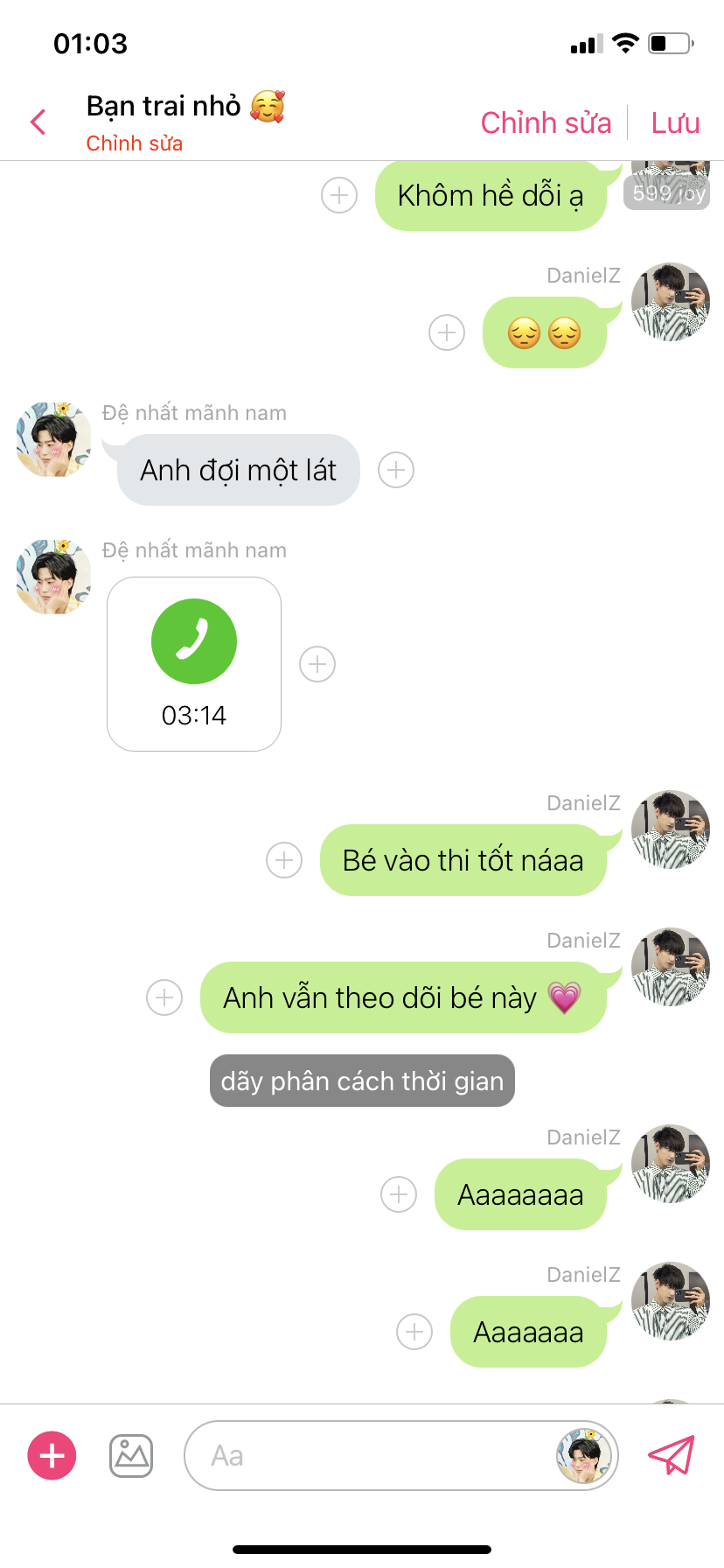Send the message with paper plane
Screen dimensions: 724x1568
[671, 1455]
